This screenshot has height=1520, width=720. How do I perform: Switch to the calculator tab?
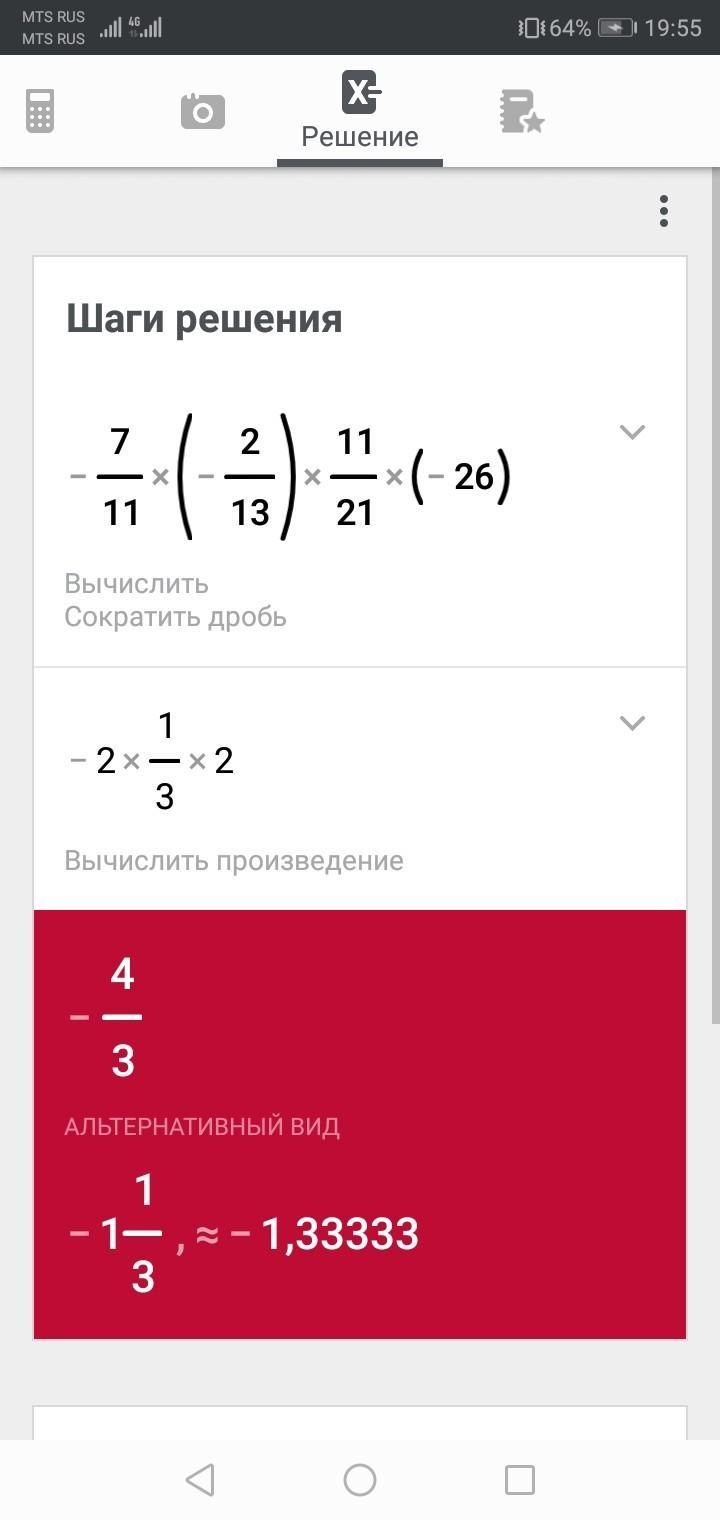40,111
